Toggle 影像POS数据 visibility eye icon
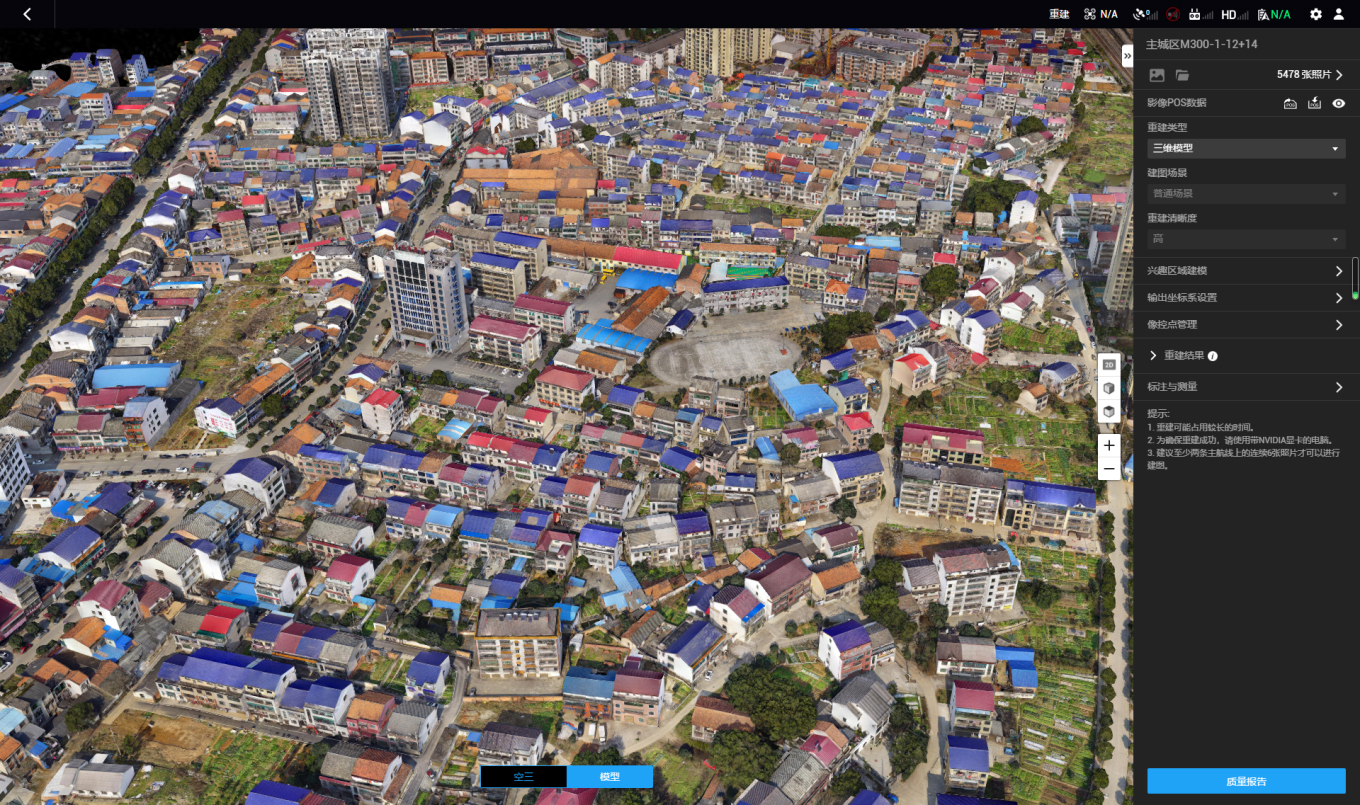The width and height of the screenshot is (1360, 805). click(1339, 103)
